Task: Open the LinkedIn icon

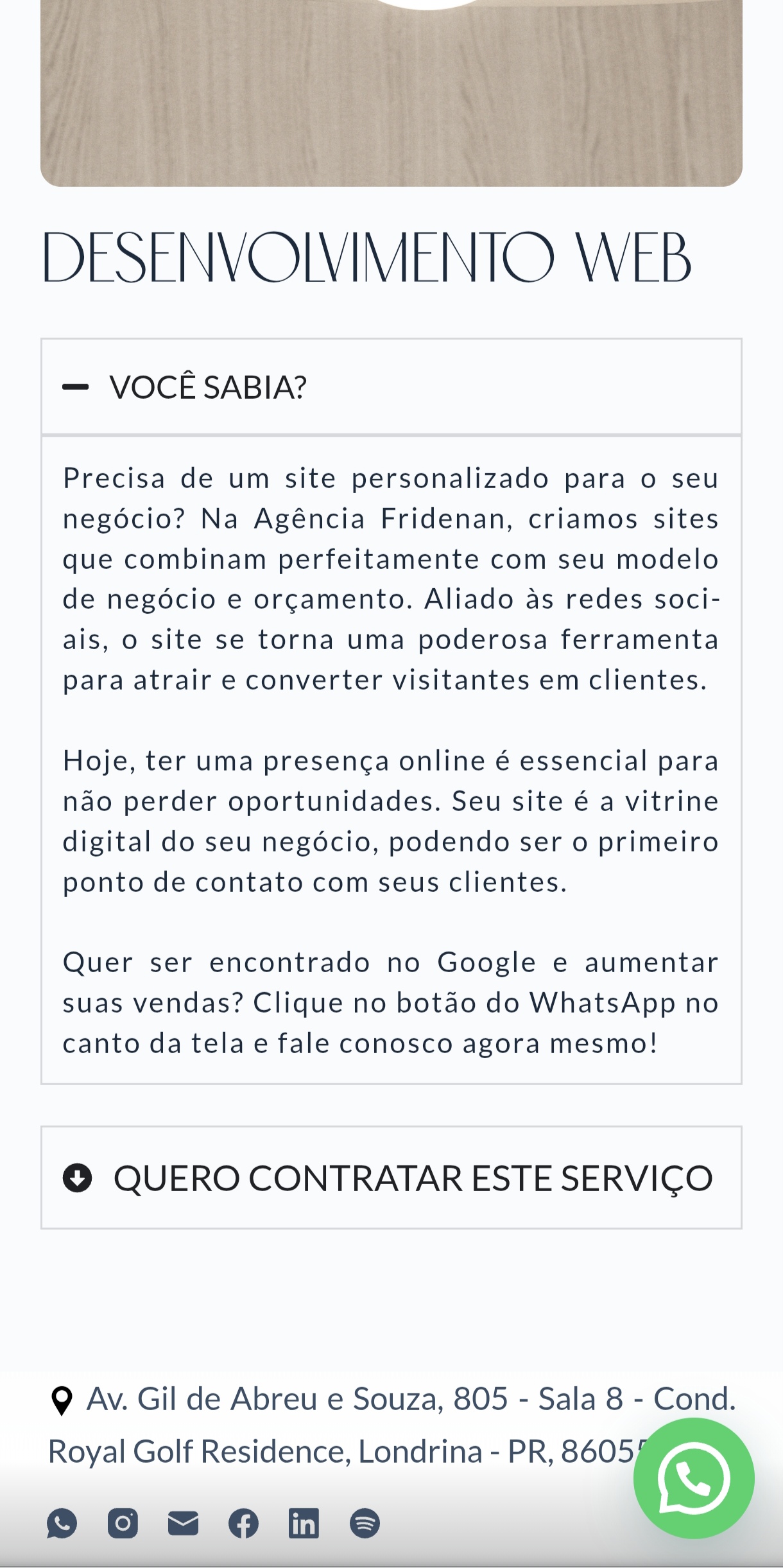Action: (x=304, y=1523)
